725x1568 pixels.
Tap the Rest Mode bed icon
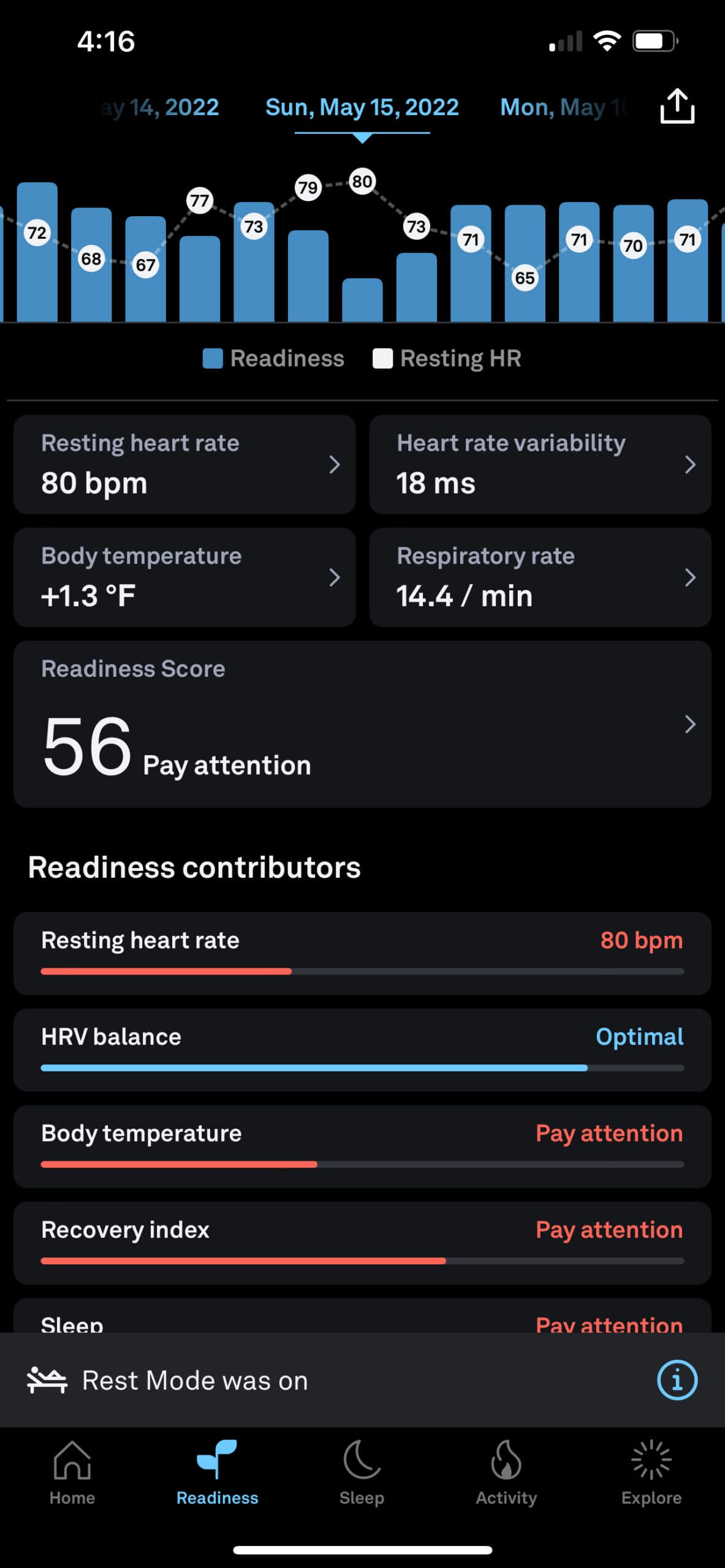[48, 1380]
